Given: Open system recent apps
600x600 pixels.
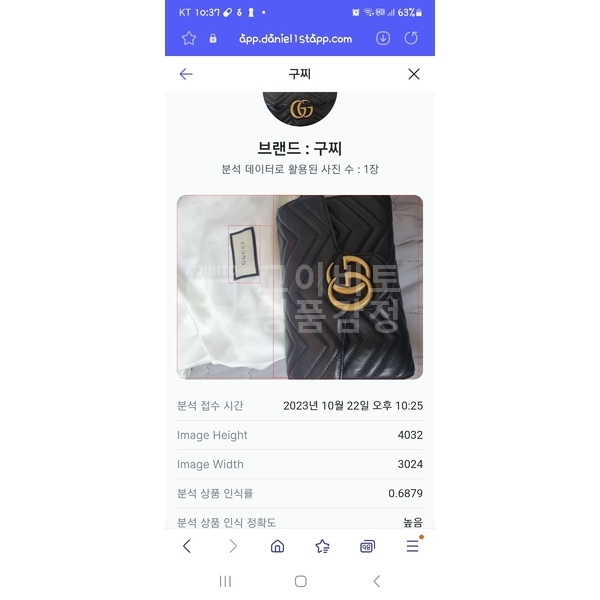Looking at the screenshot, I should click(x=225, y=581).
